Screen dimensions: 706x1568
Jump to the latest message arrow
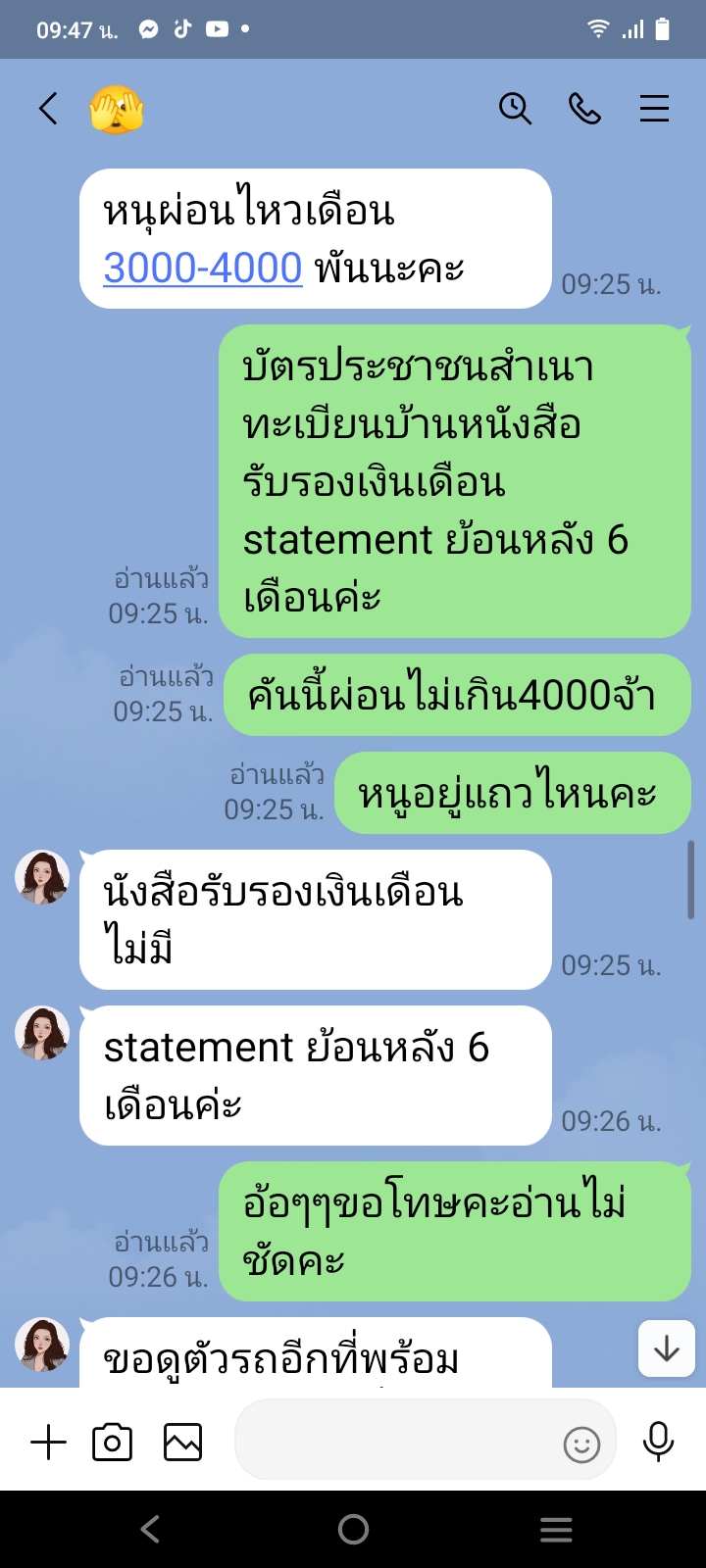(666, 1348)
